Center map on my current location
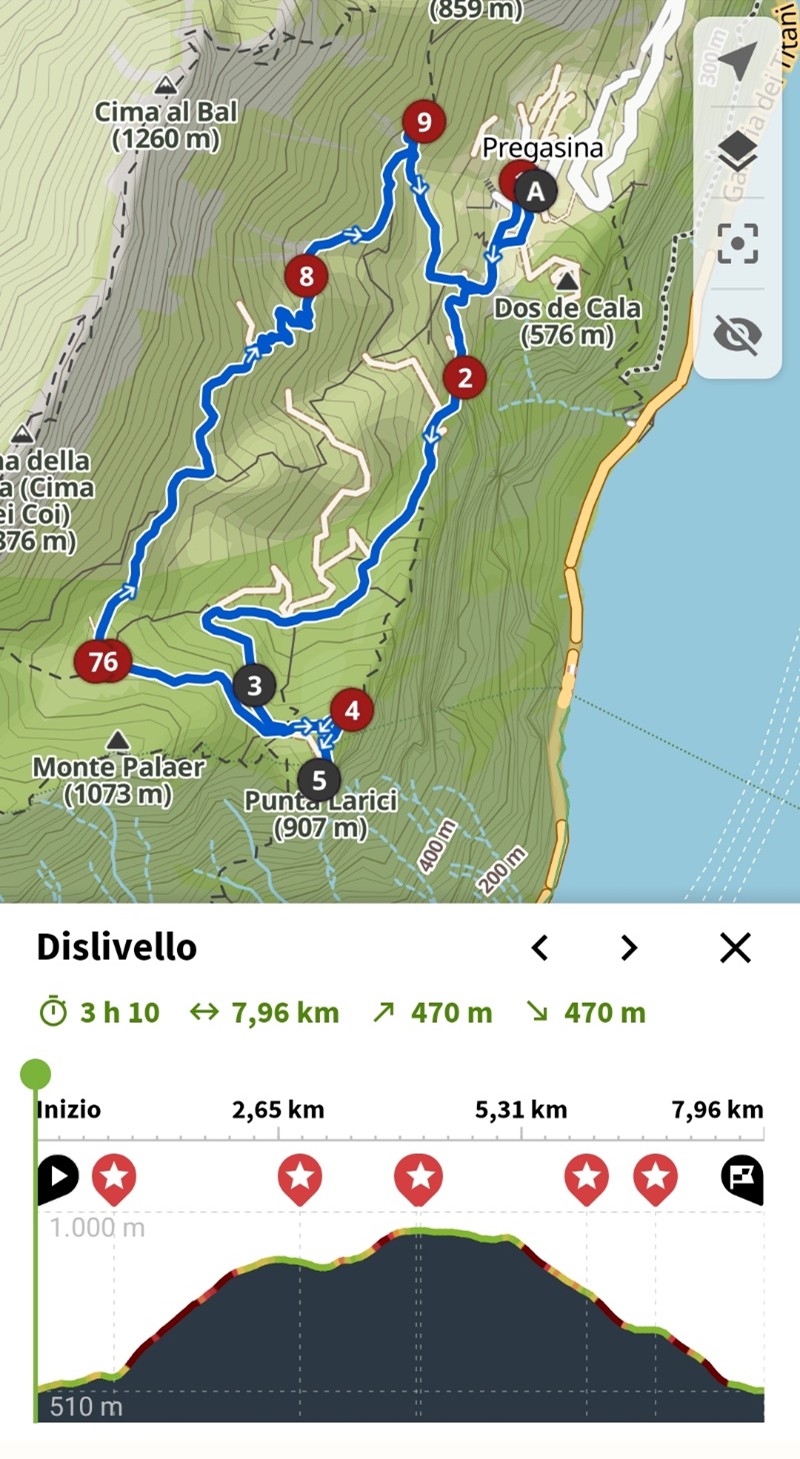 tap(738, 62)
